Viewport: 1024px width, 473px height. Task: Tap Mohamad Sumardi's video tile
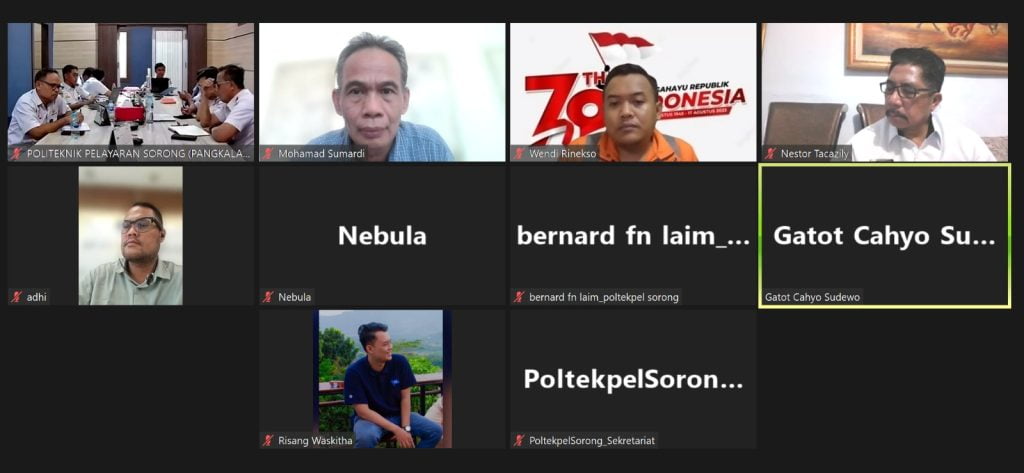pos(382,92)
